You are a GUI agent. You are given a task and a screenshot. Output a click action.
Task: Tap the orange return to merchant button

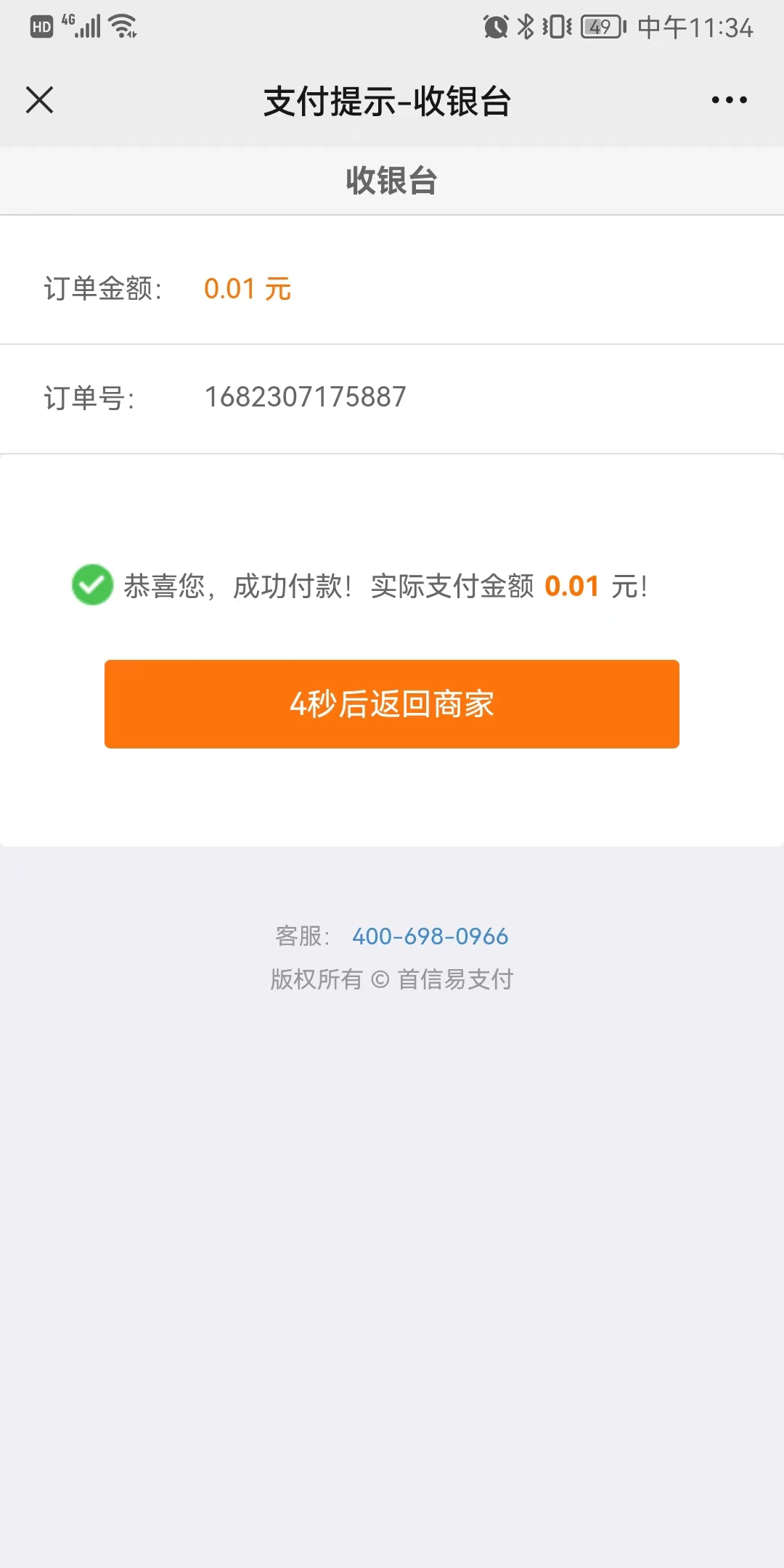click(x=392, y=703)
